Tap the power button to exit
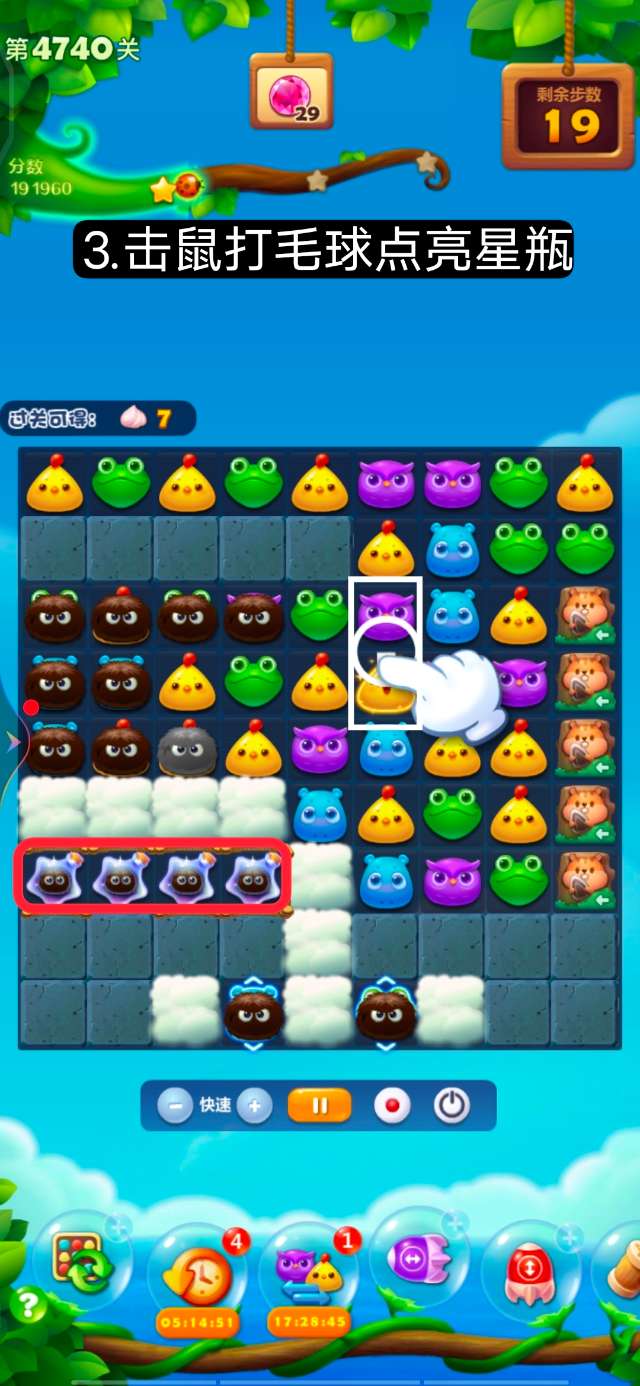 click(452, 1106)
